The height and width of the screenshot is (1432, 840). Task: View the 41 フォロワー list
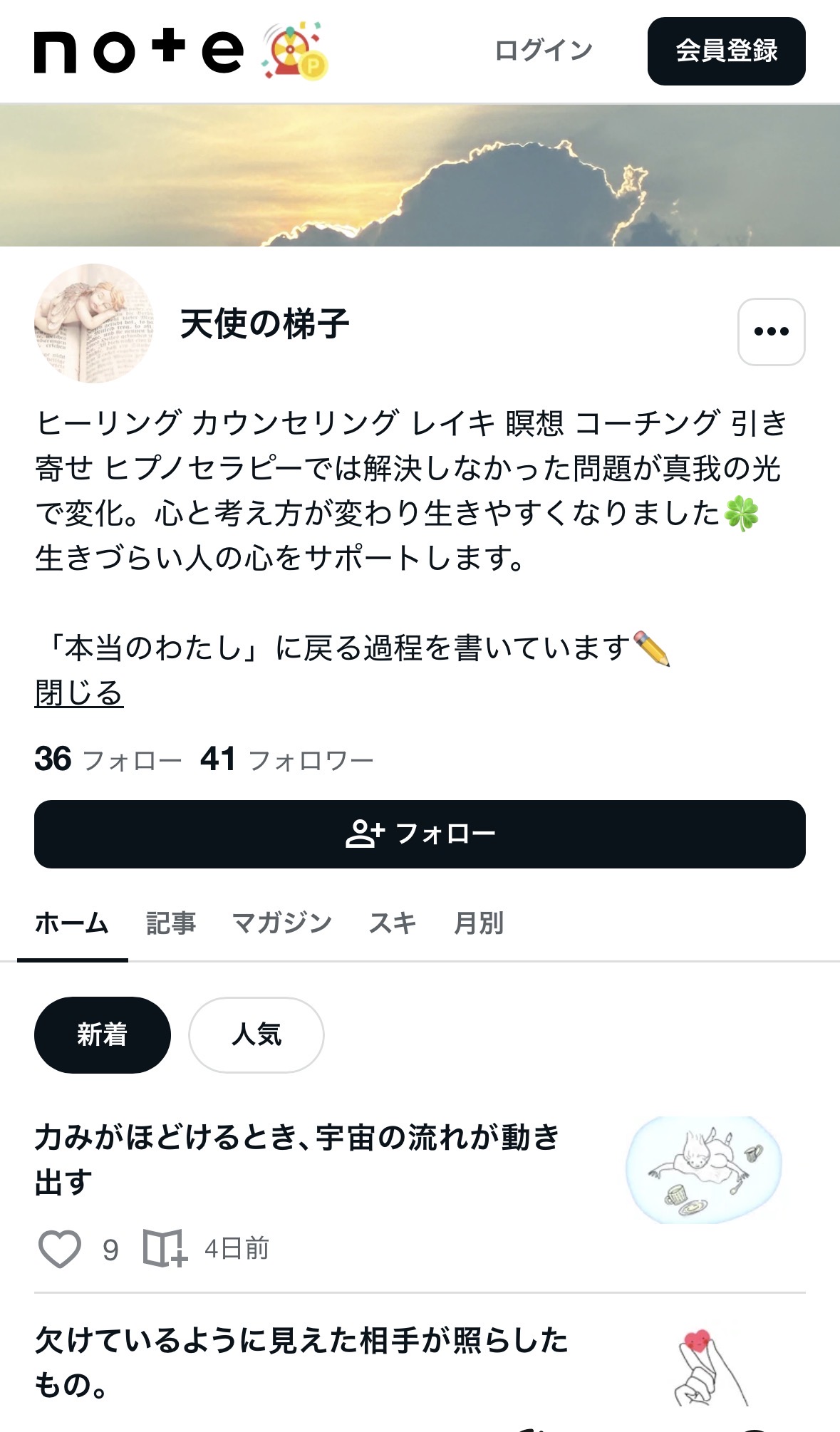tap(287, 759)
